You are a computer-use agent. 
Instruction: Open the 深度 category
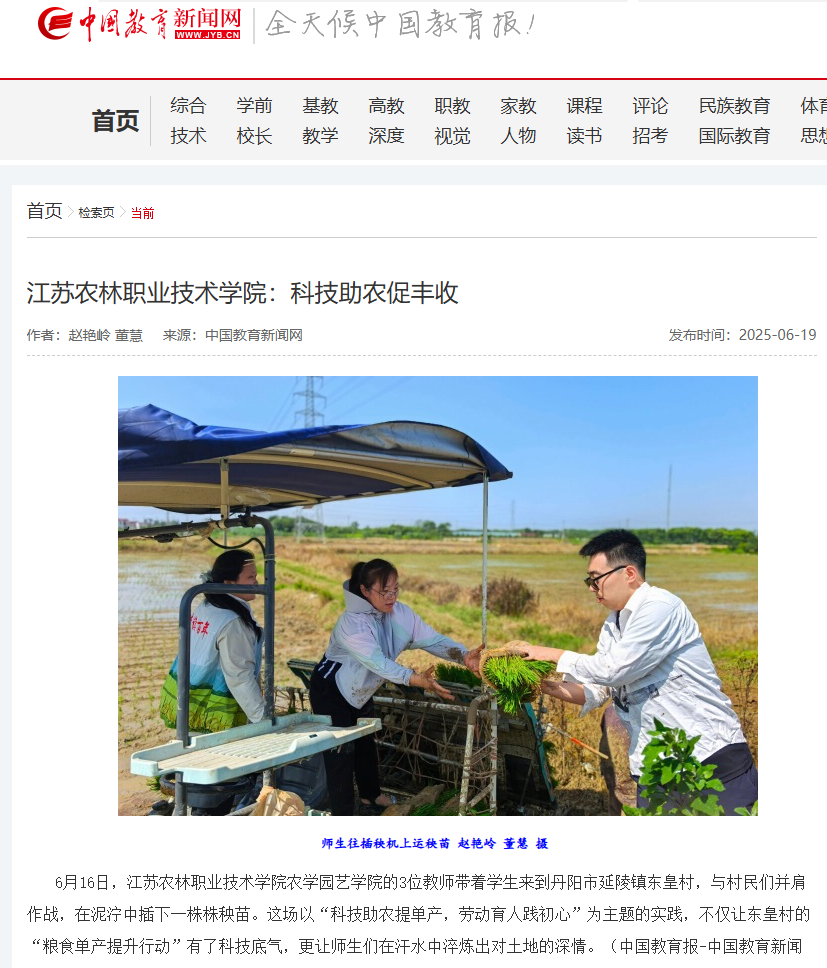(386, 136)
